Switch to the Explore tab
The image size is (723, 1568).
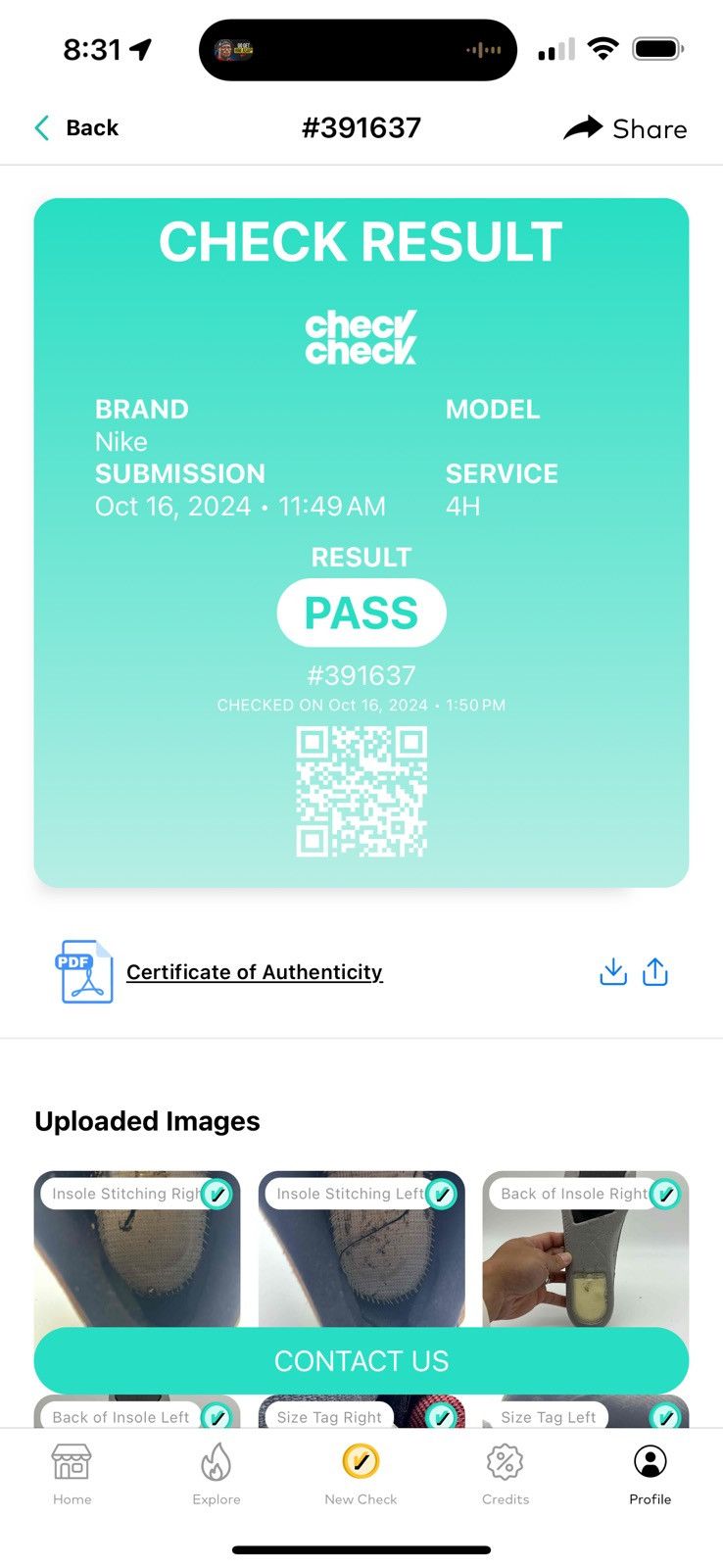point(217,1474)
